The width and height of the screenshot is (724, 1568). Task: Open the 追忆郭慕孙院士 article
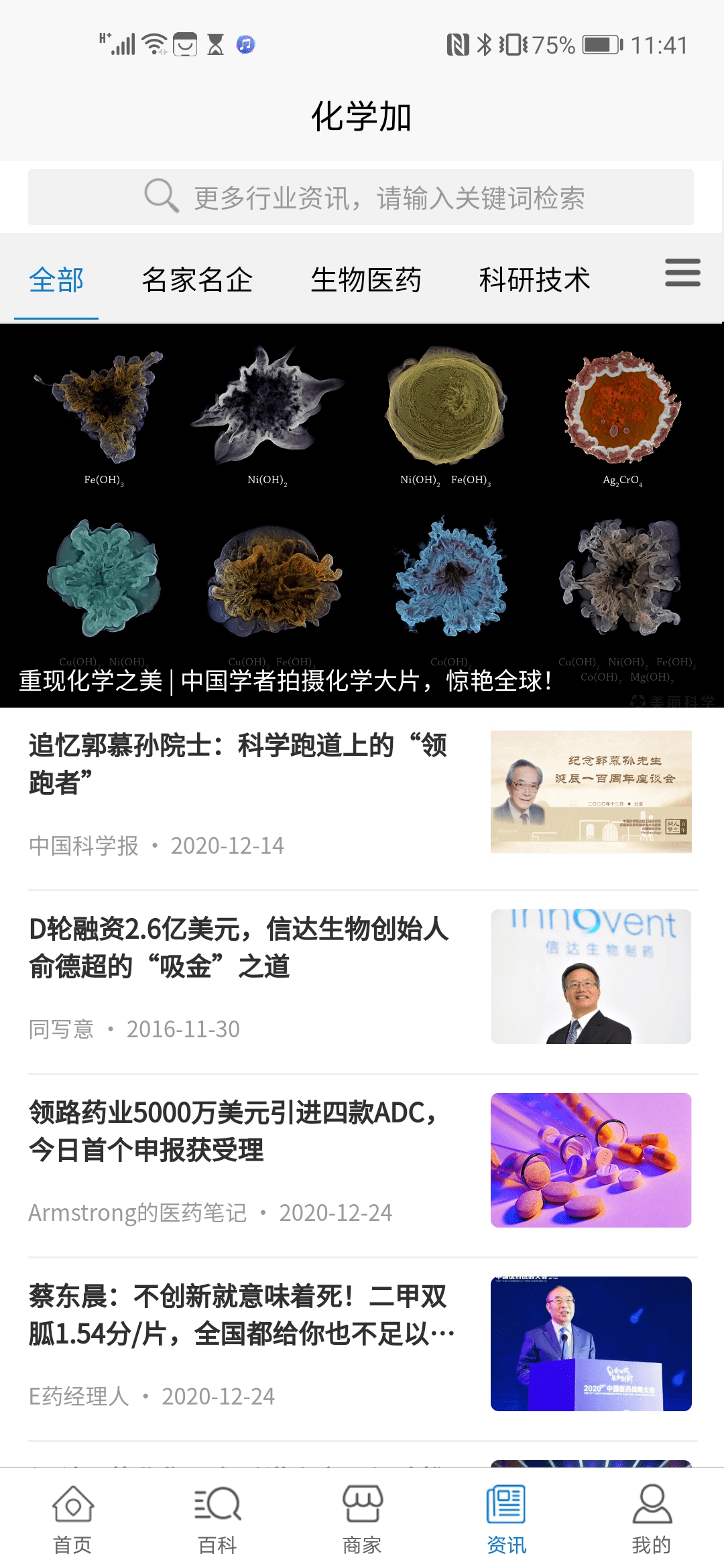point(362,797)
